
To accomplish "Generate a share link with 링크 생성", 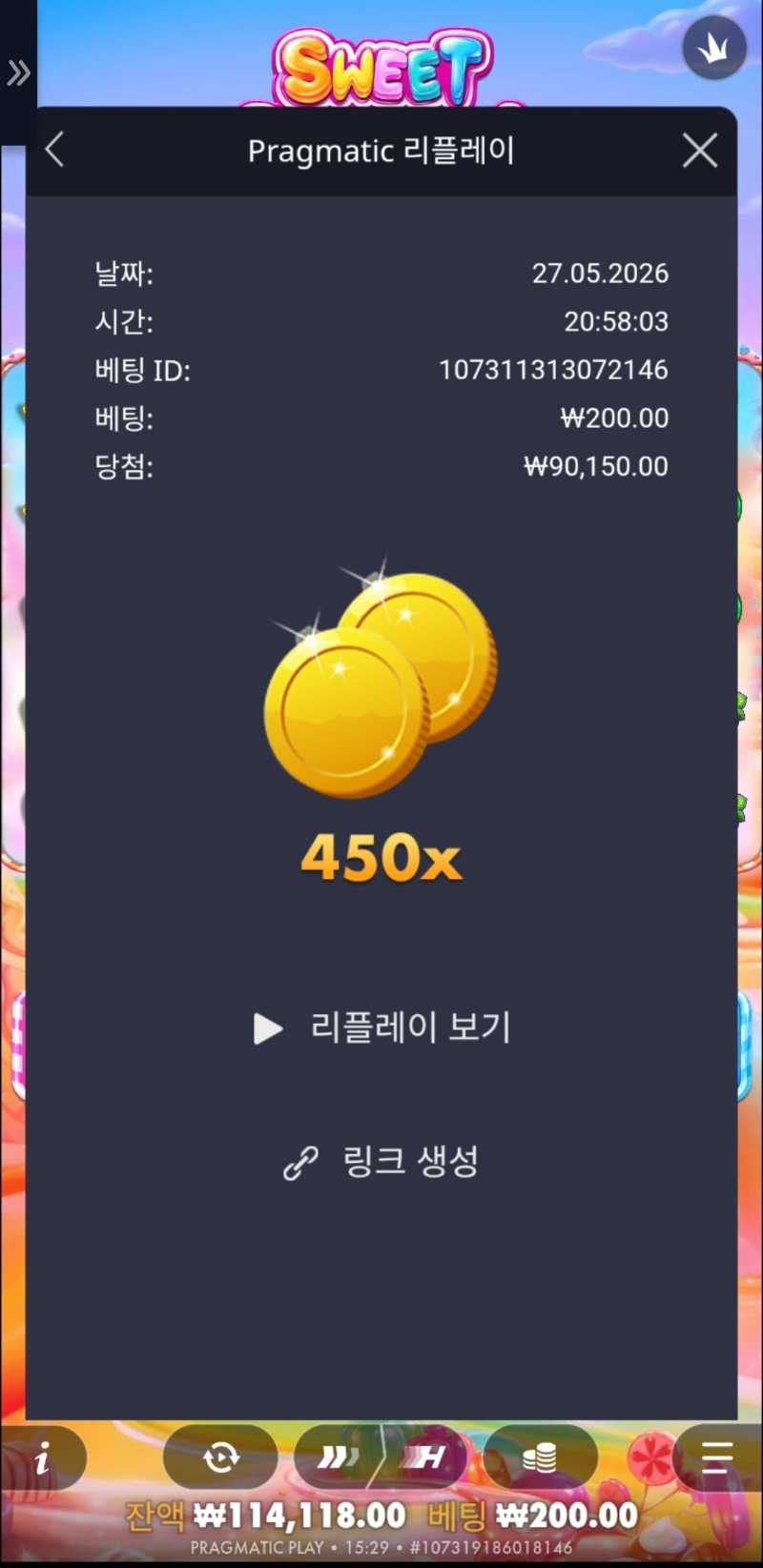I will (381, 1161).
